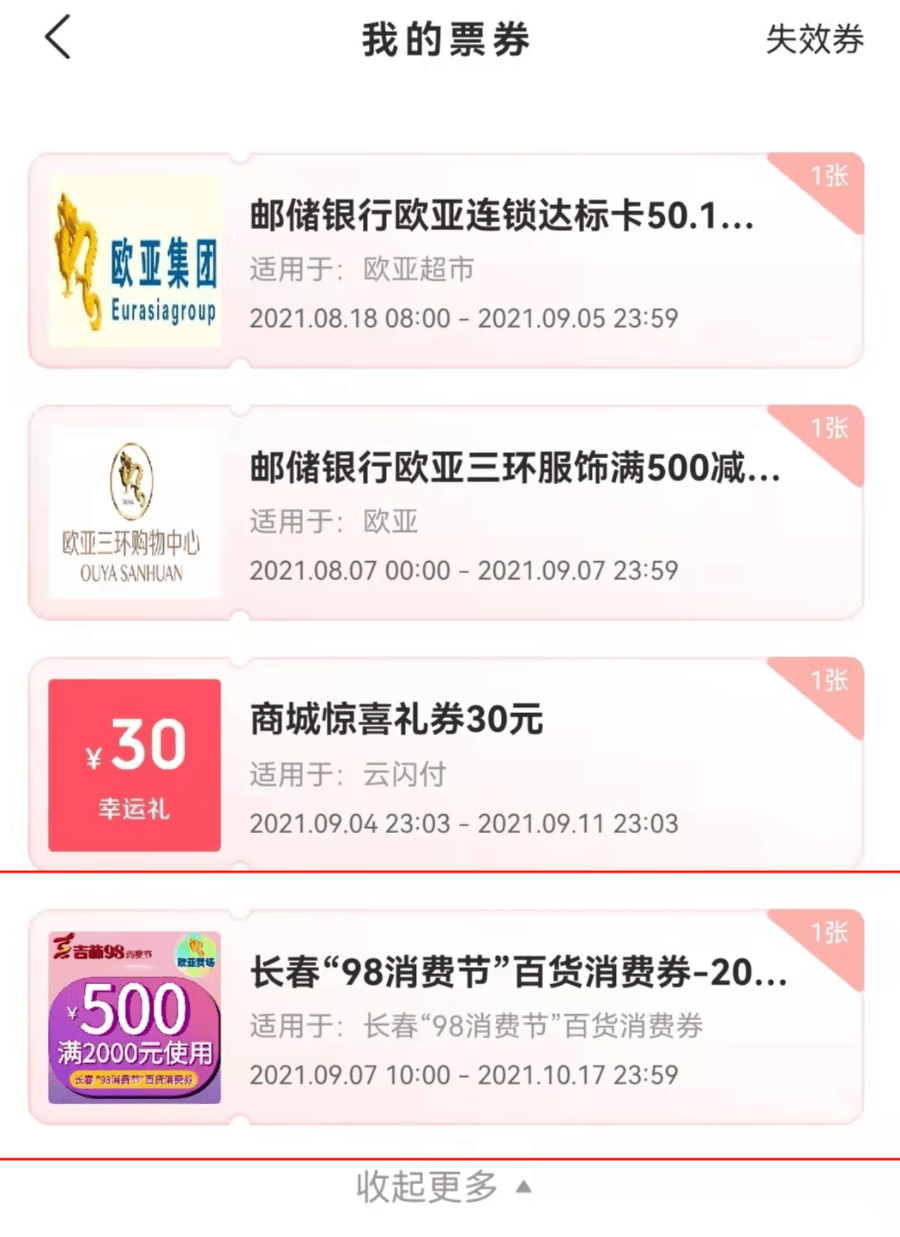This screenshot has height=1237, width=900.
Task: Open the 邮储银行欧亚三环服饰满500减 coupon
Action: pyautogui.click(x=514, y=469)
